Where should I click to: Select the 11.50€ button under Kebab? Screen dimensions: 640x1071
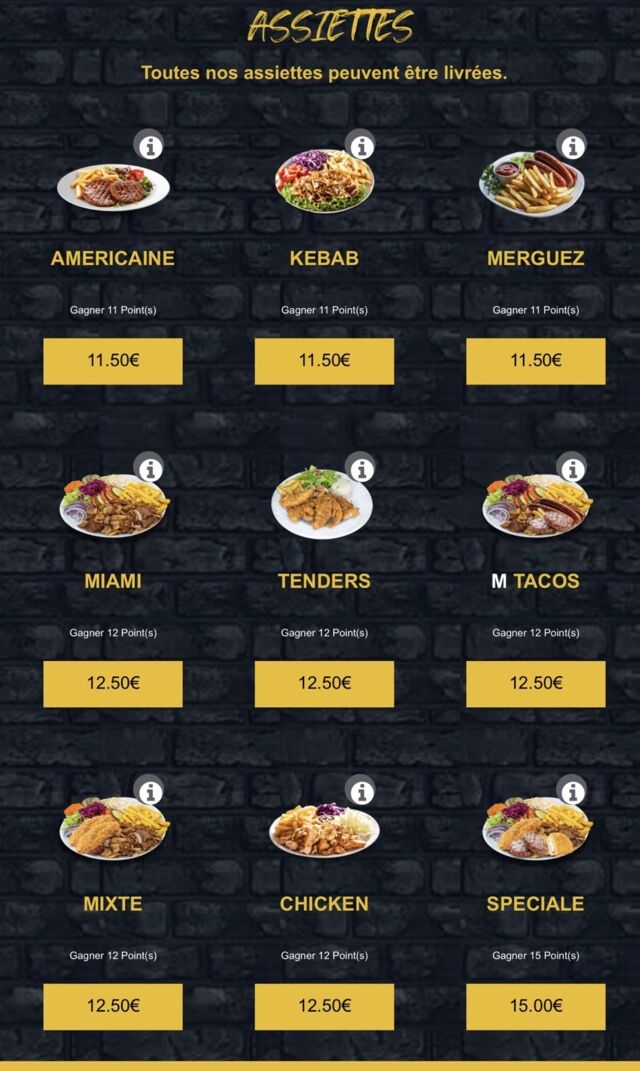click(324, 361)
